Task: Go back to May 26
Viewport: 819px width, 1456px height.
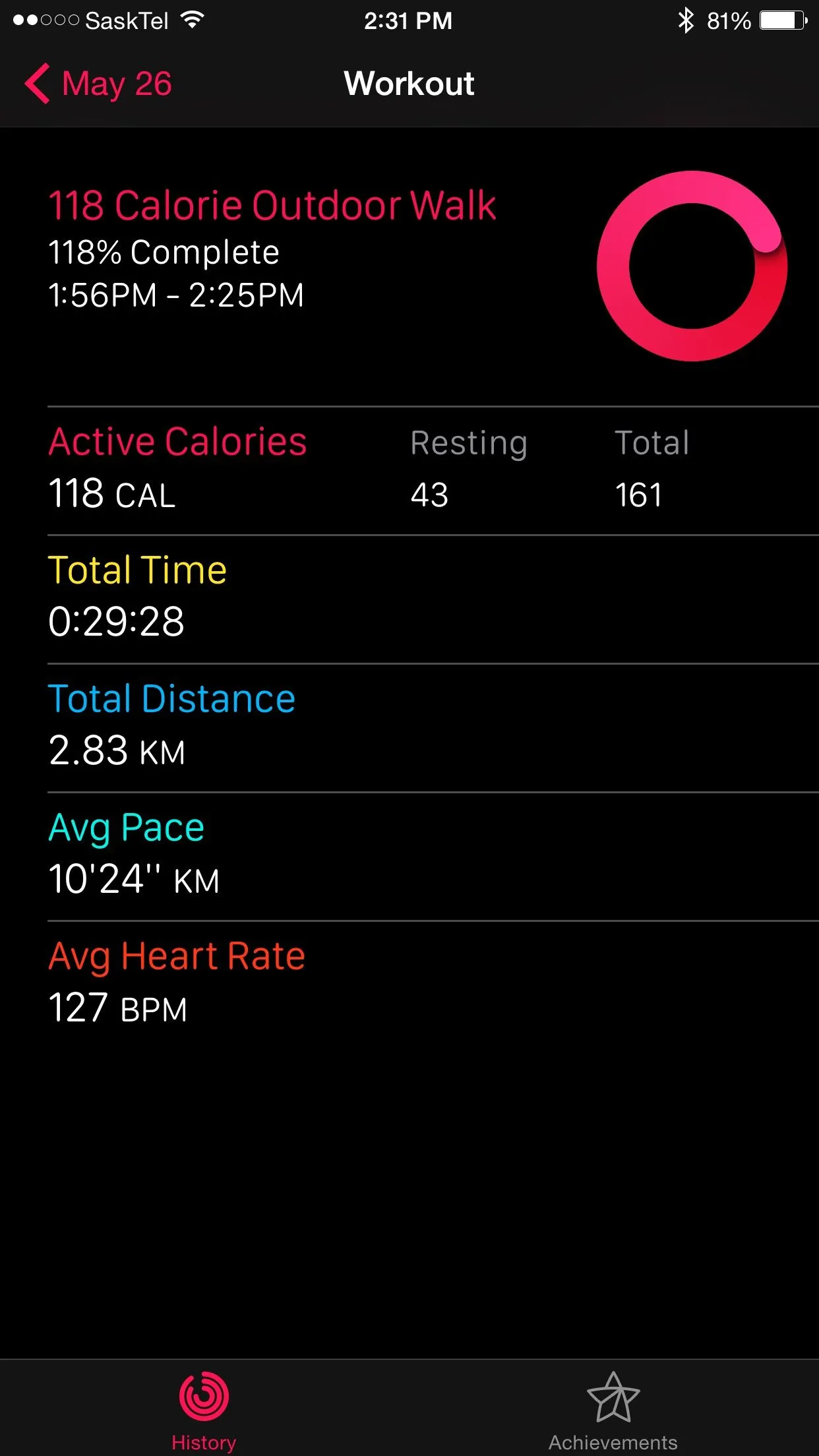Action: [x=99, y=84]
